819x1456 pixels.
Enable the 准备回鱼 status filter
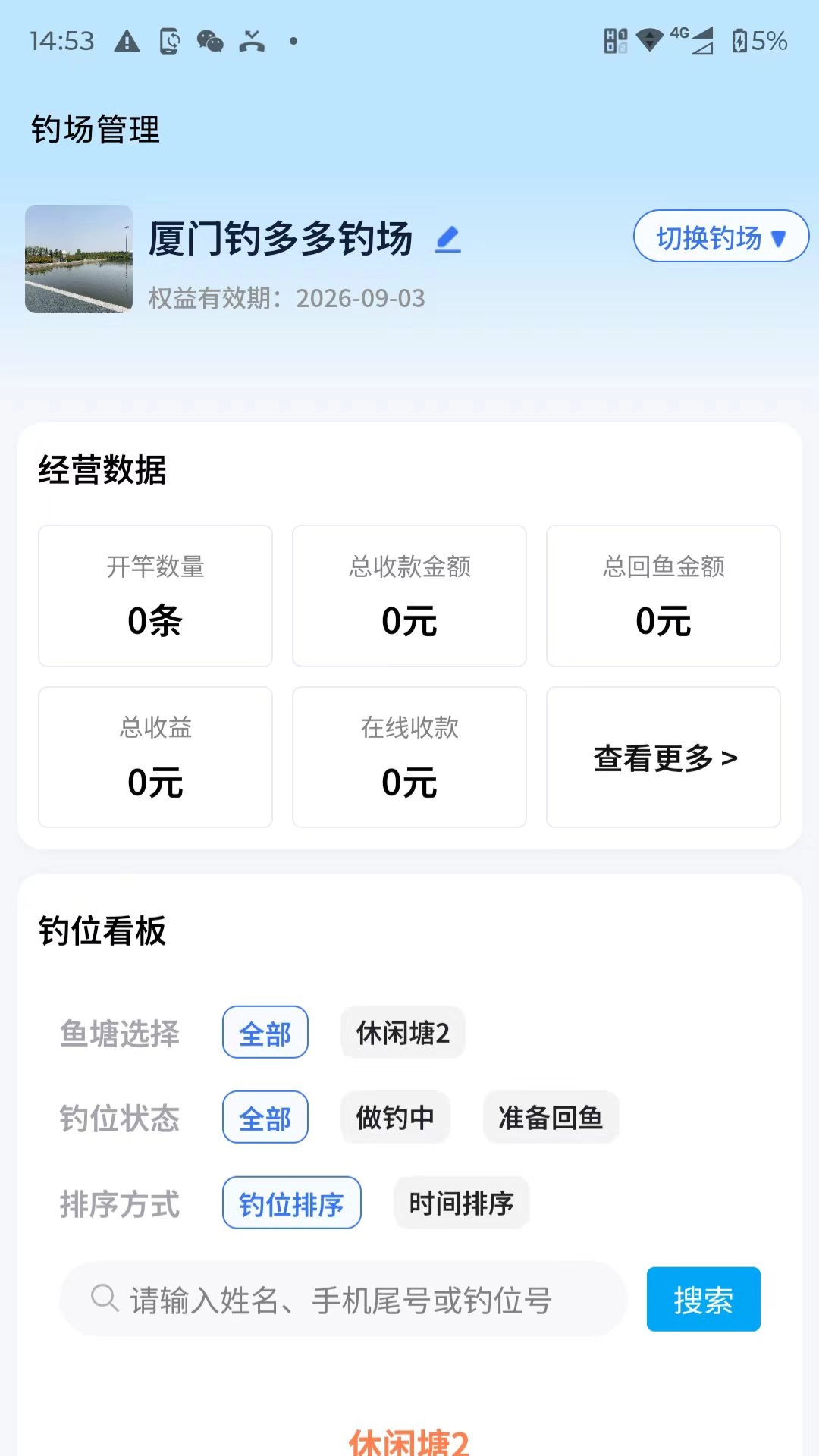(x=551, y=1117)
